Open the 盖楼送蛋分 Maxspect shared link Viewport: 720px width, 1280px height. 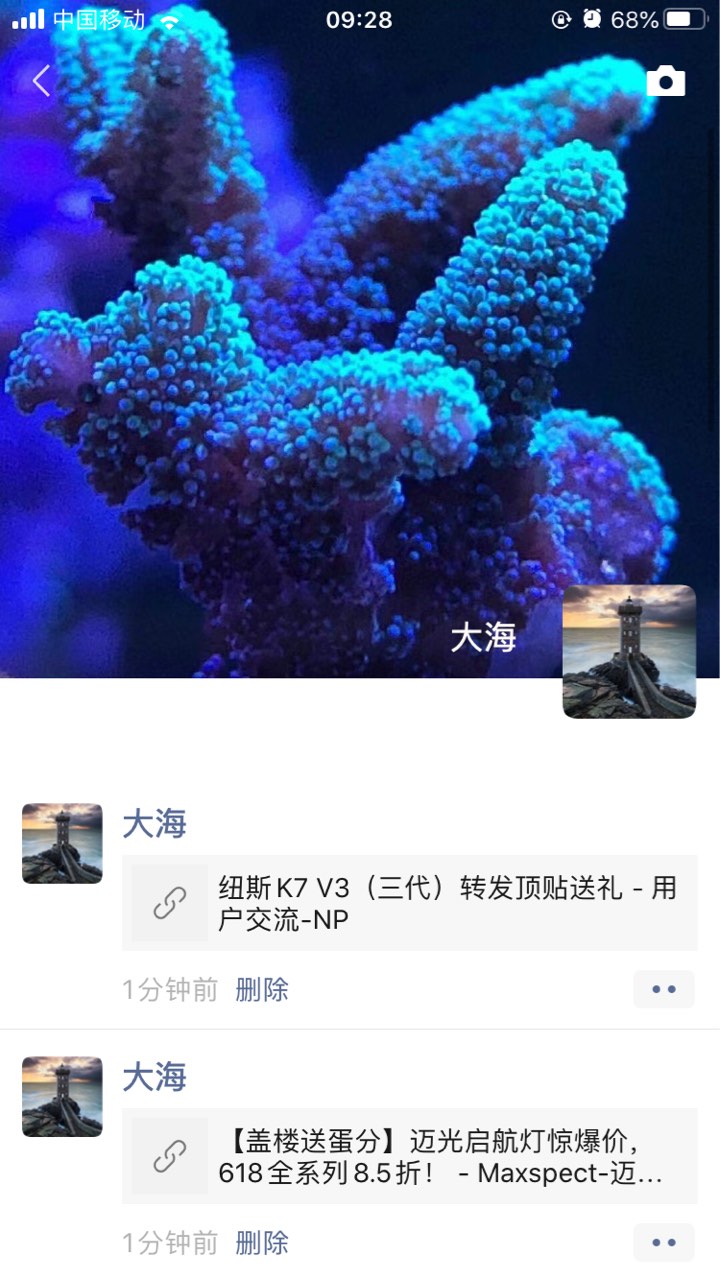tap(409, 1157)
